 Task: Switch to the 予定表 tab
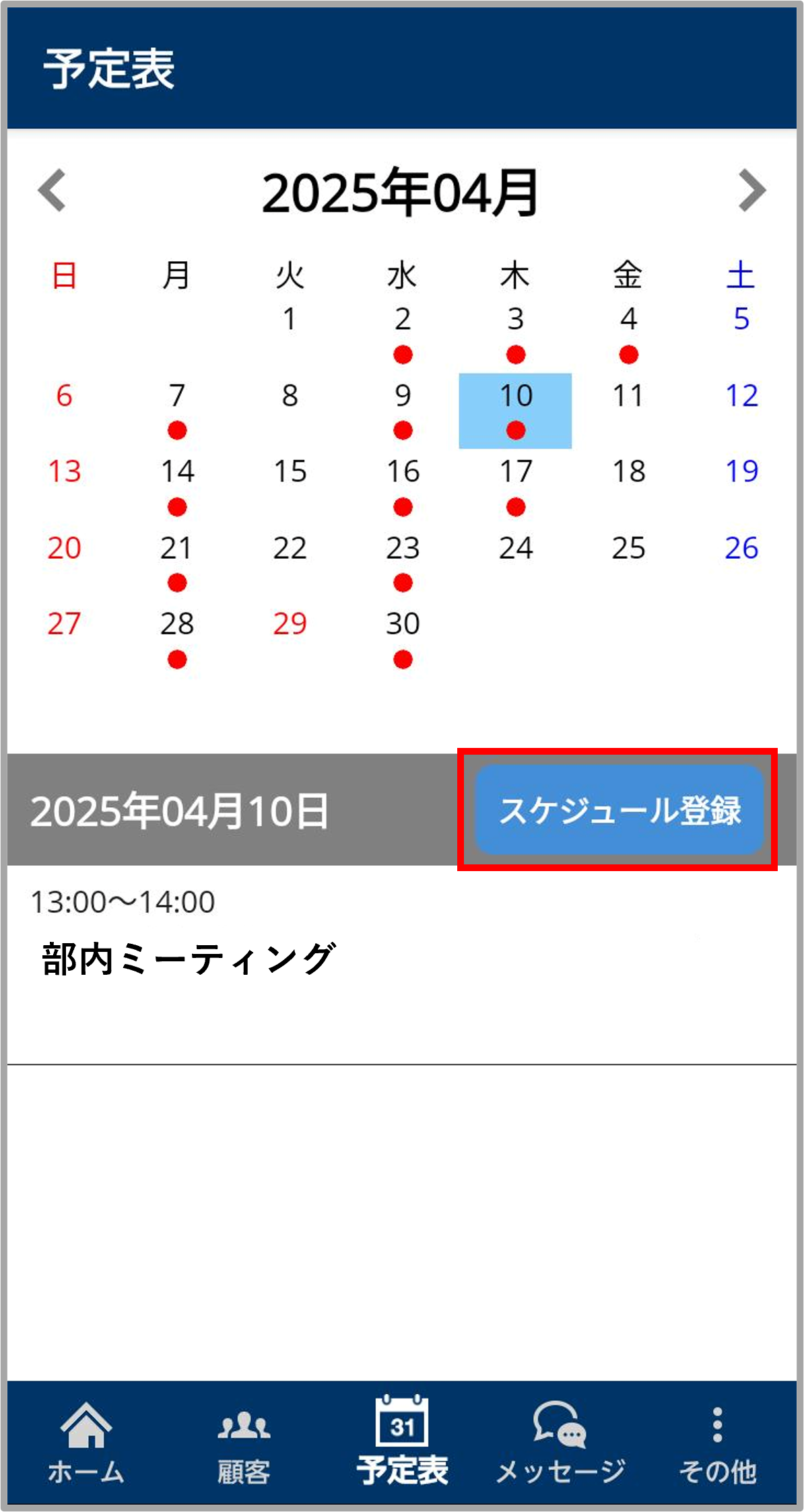402,1442
